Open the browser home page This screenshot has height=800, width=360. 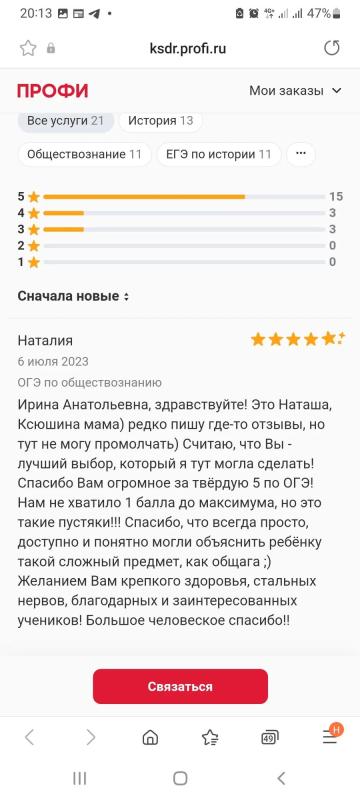coord(150,737)
